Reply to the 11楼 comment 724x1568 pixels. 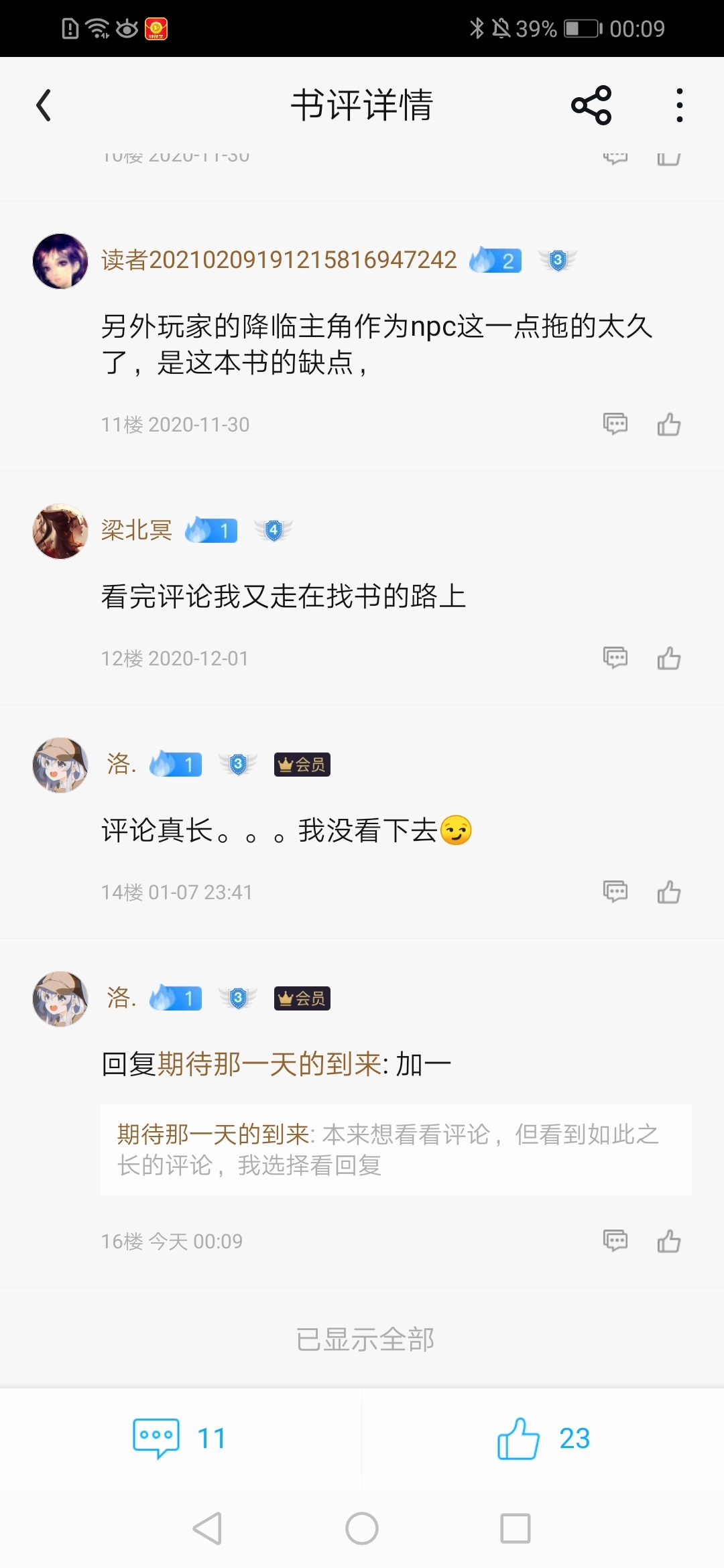coord(615,423)
